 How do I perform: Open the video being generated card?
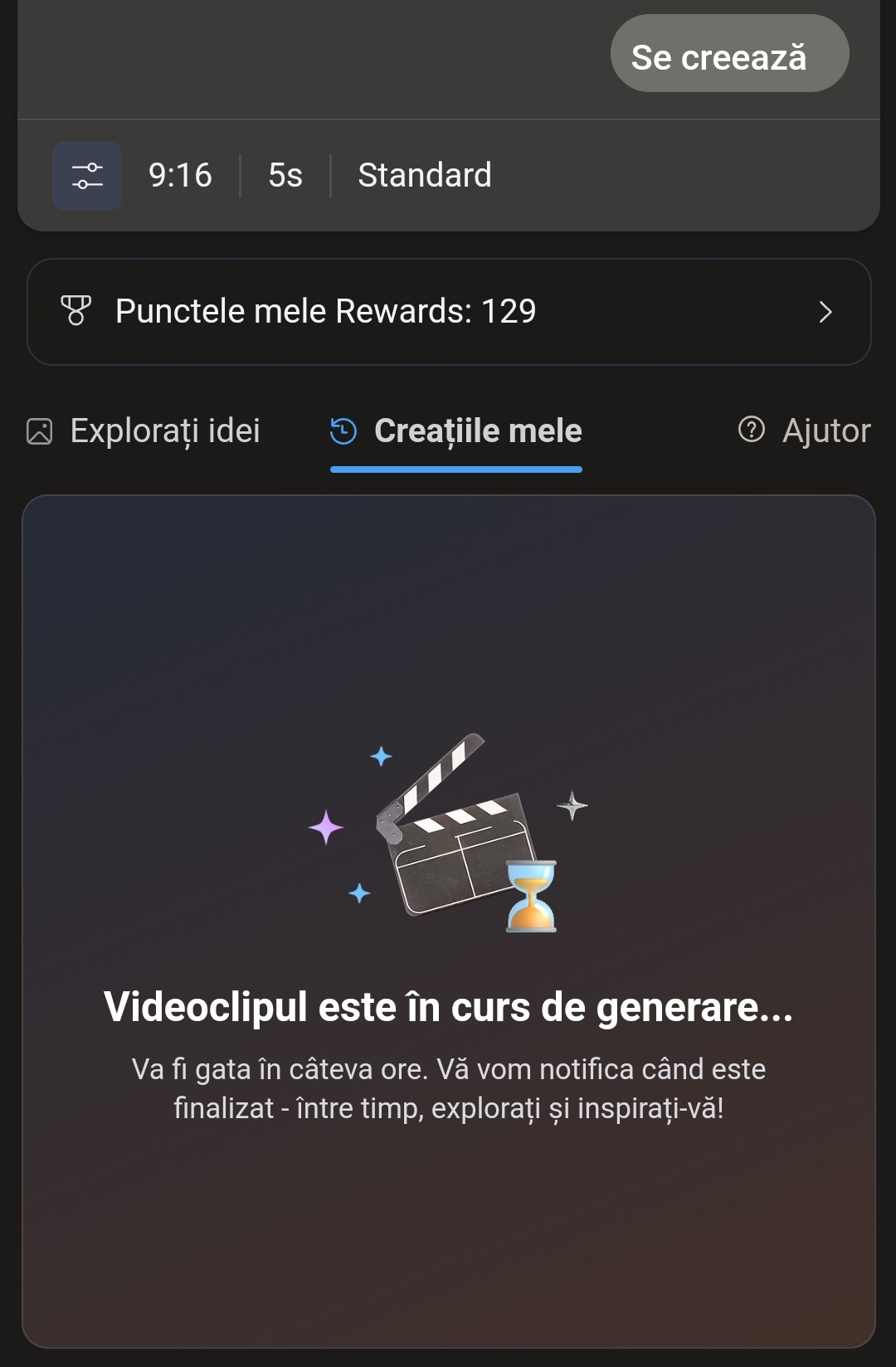[x=448, y=921]
